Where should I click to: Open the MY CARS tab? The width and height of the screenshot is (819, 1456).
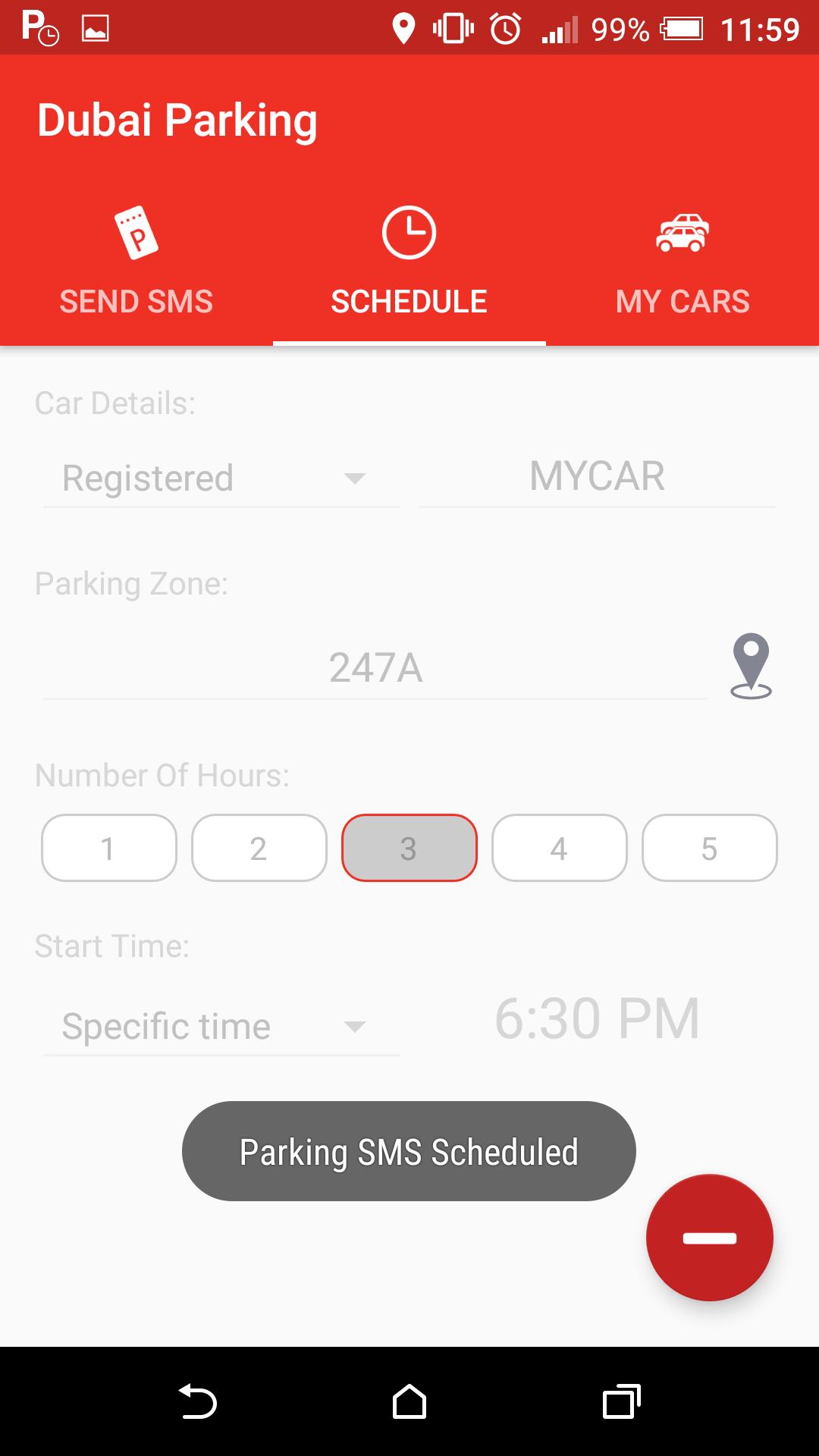coord(682,300)
